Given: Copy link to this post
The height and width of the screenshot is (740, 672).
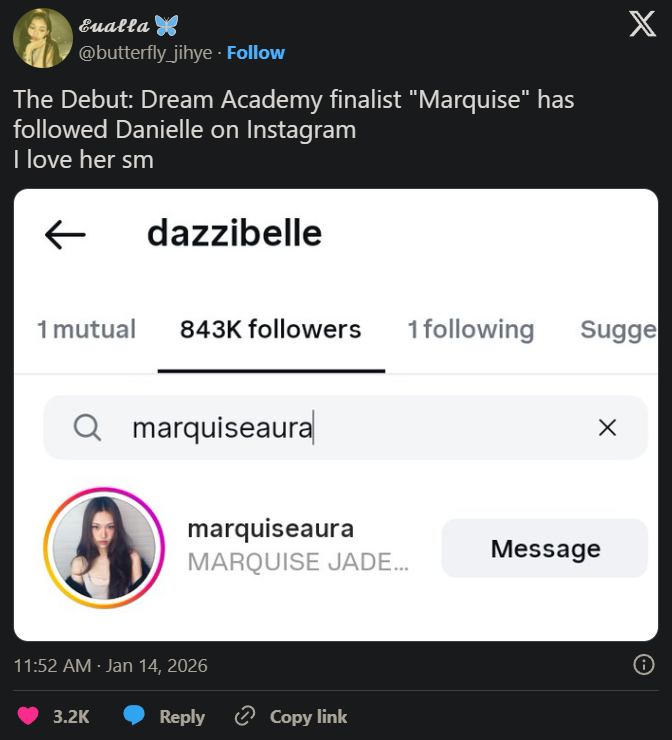Looking at the screenshot, I should click(x=291, y=716).
